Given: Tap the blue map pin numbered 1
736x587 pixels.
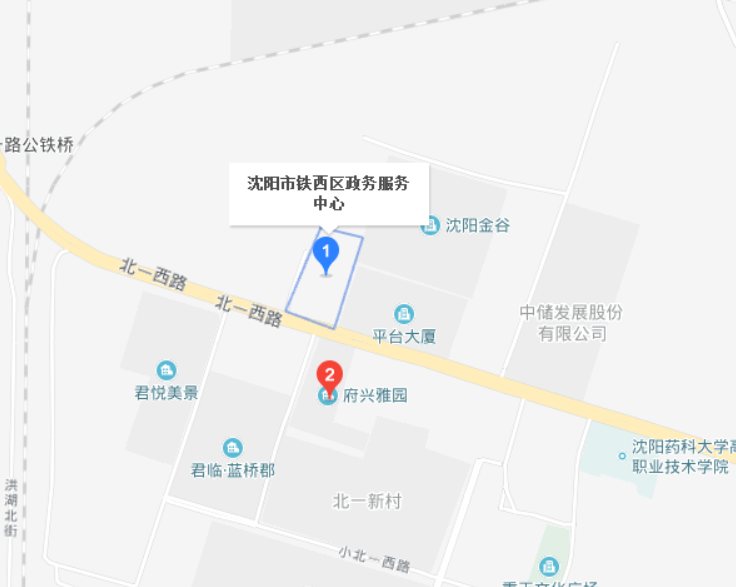Looking at the screenshot, I should click(x=325, y=252).
